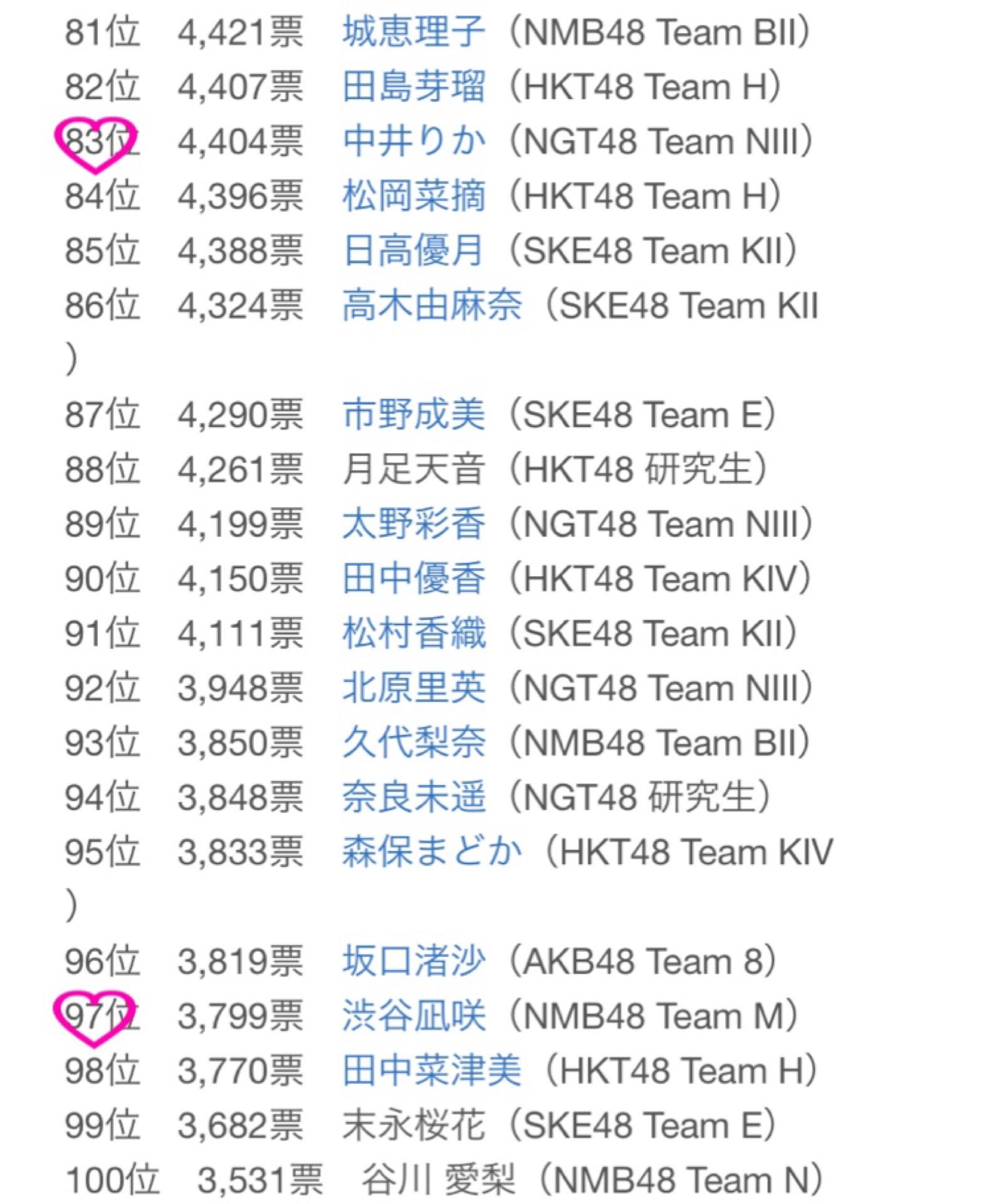
Task: Open the 北原里英 link
Action: pyautogui.click(x=413, y=688)
